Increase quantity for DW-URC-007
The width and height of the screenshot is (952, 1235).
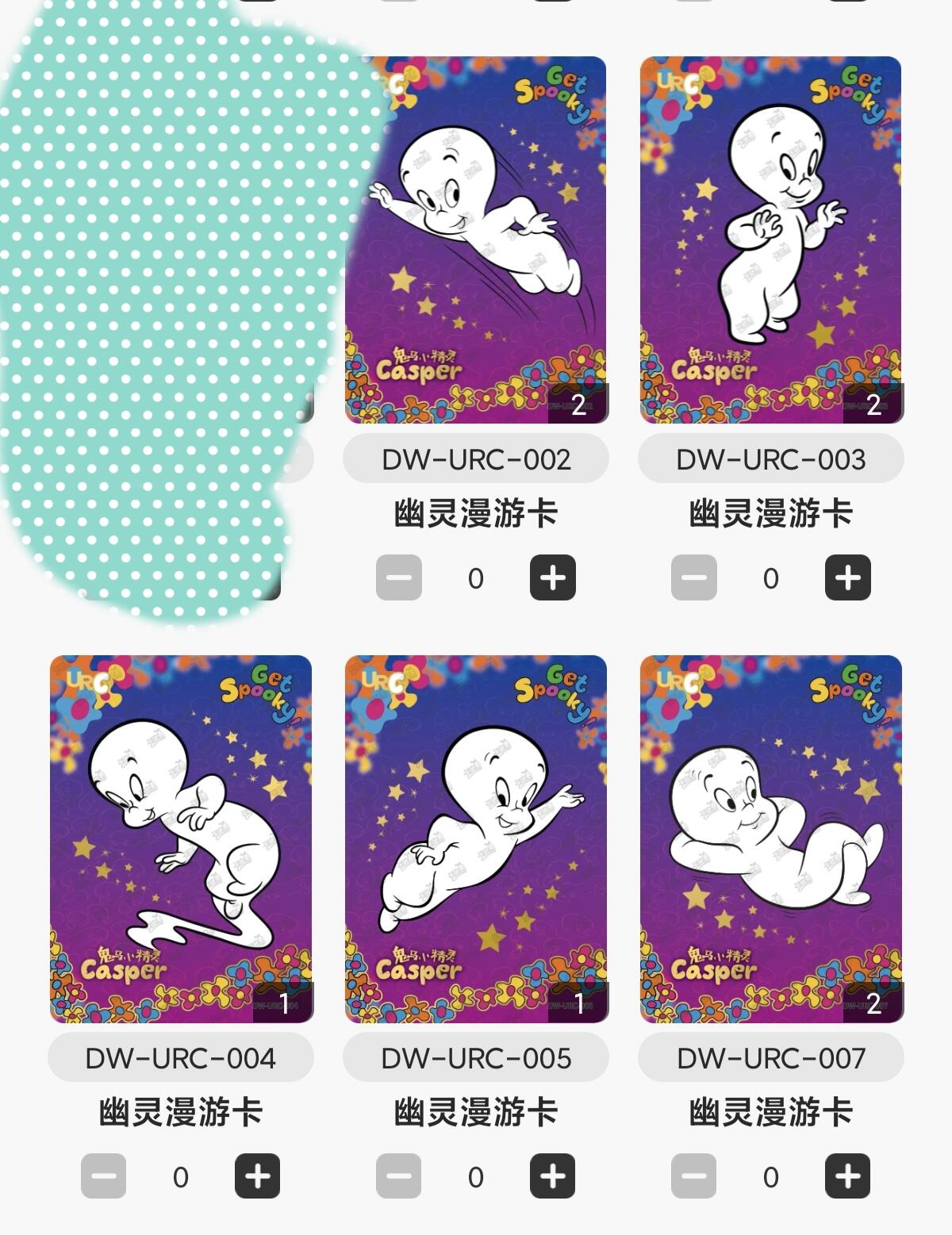pyautogui.click(x=848, y=1176)
